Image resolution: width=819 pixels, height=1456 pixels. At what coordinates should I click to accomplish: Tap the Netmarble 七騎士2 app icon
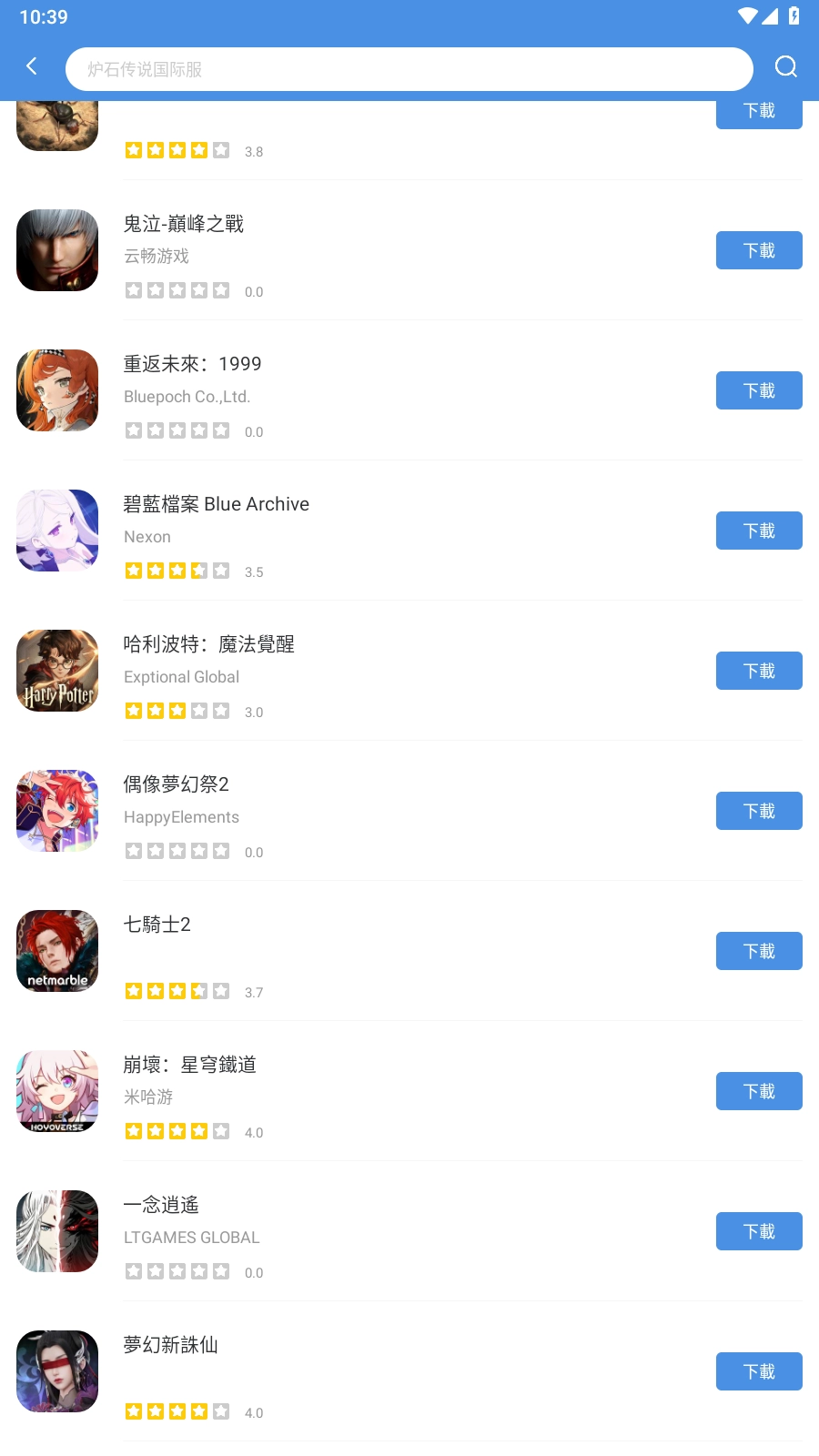[x=56, y=951]
